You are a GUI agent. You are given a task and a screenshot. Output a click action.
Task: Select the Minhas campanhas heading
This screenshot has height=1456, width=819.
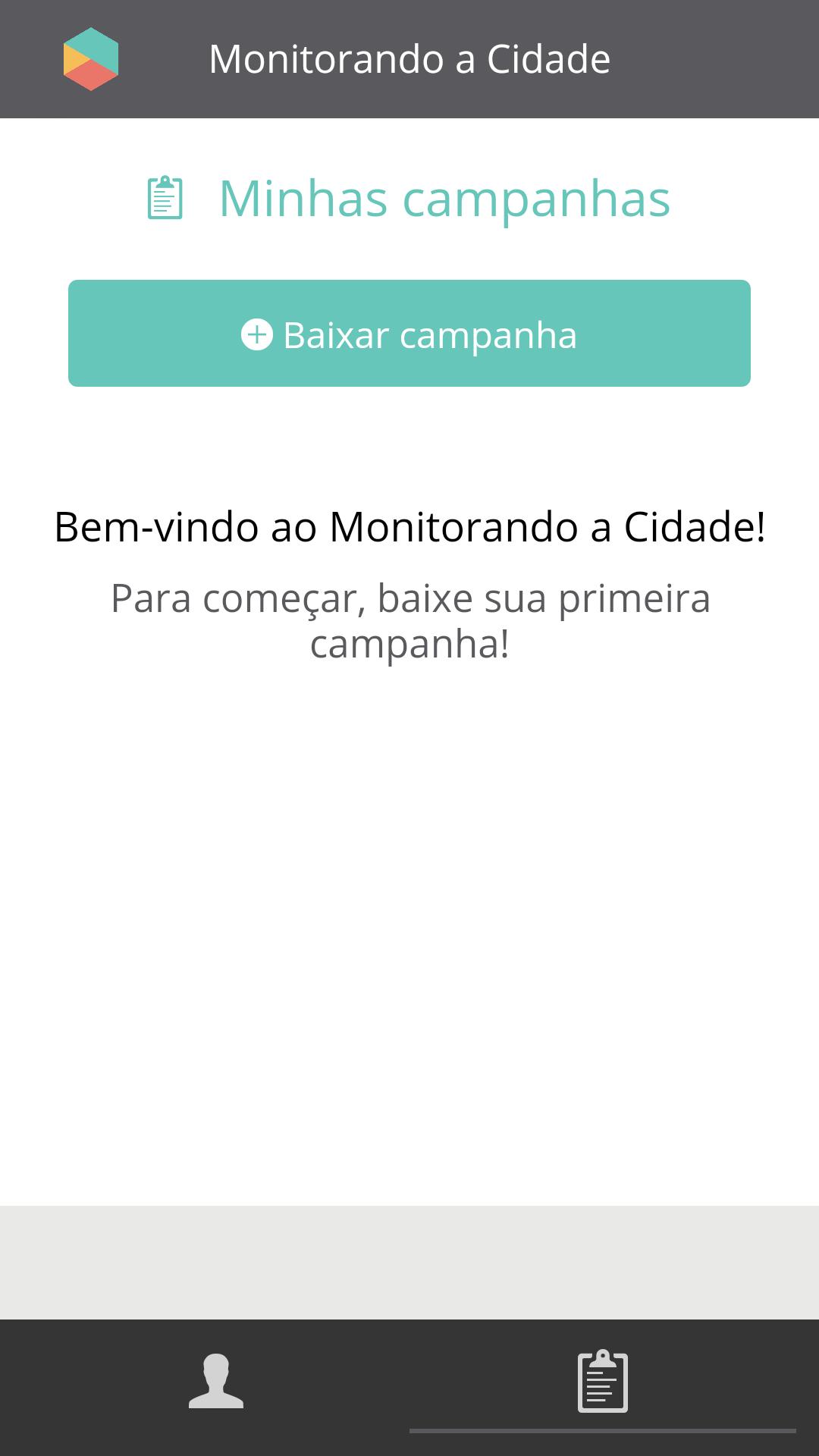coord(444,198)
